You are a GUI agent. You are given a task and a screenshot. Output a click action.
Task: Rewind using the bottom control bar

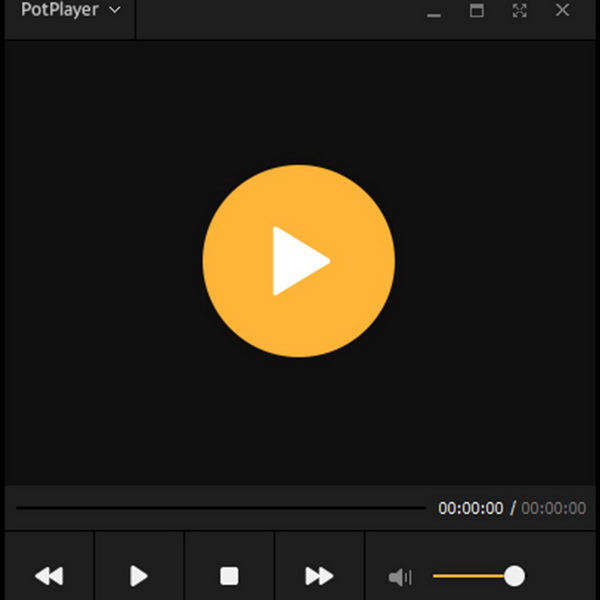pos(49,576)
